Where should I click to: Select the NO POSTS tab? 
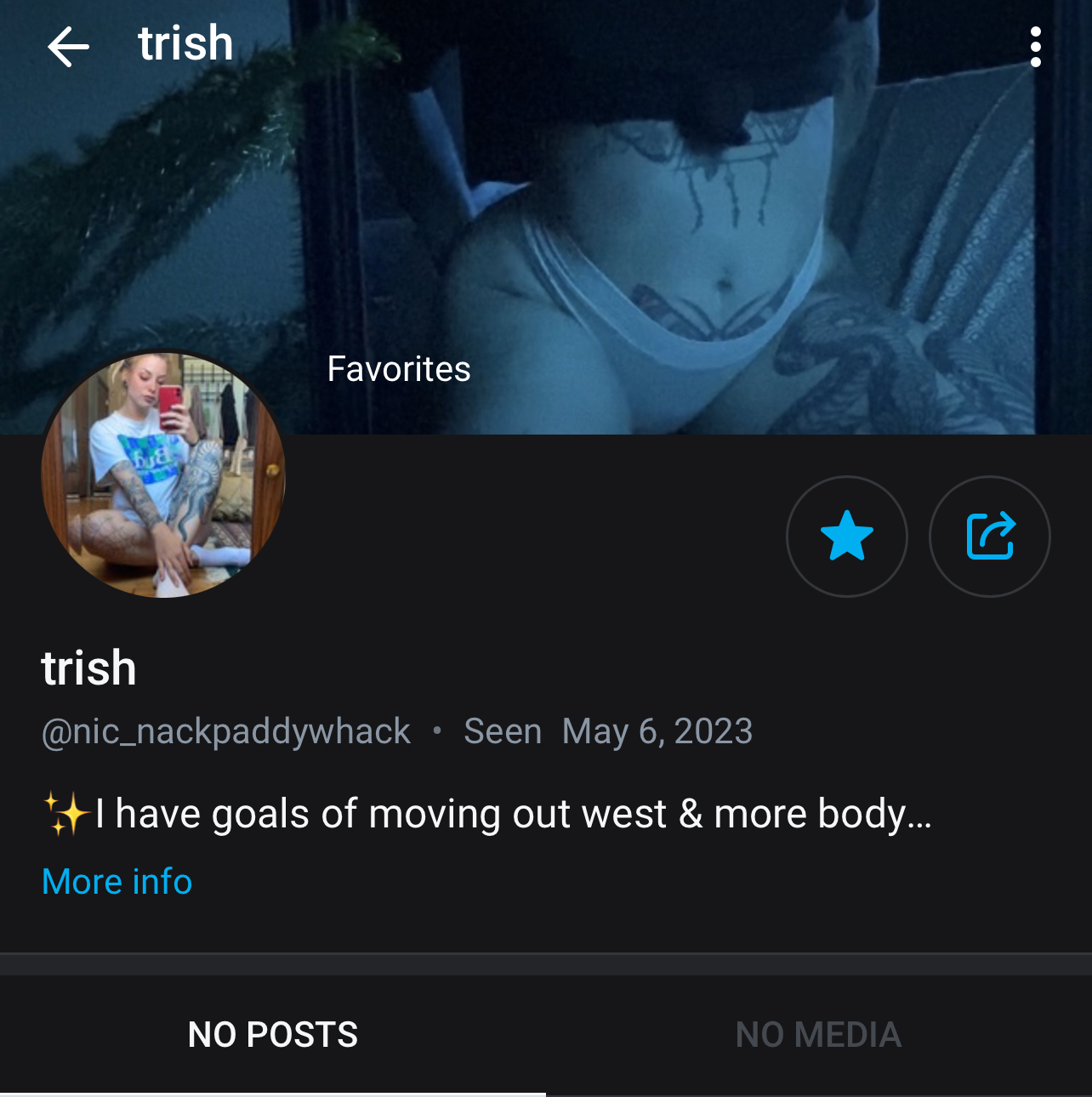click(273, 1035)
